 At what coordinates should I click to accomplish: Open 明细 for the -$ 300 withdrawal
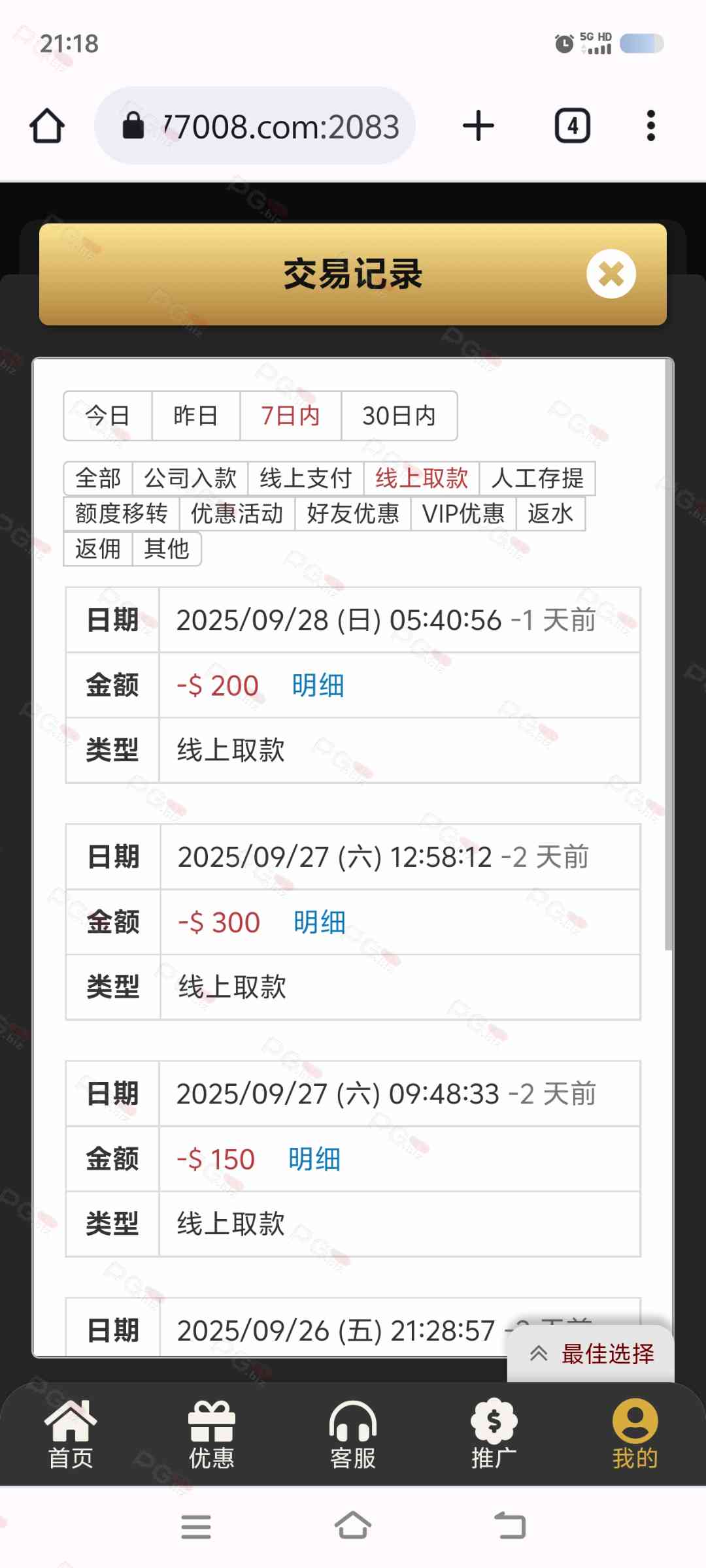click(319, 922)
